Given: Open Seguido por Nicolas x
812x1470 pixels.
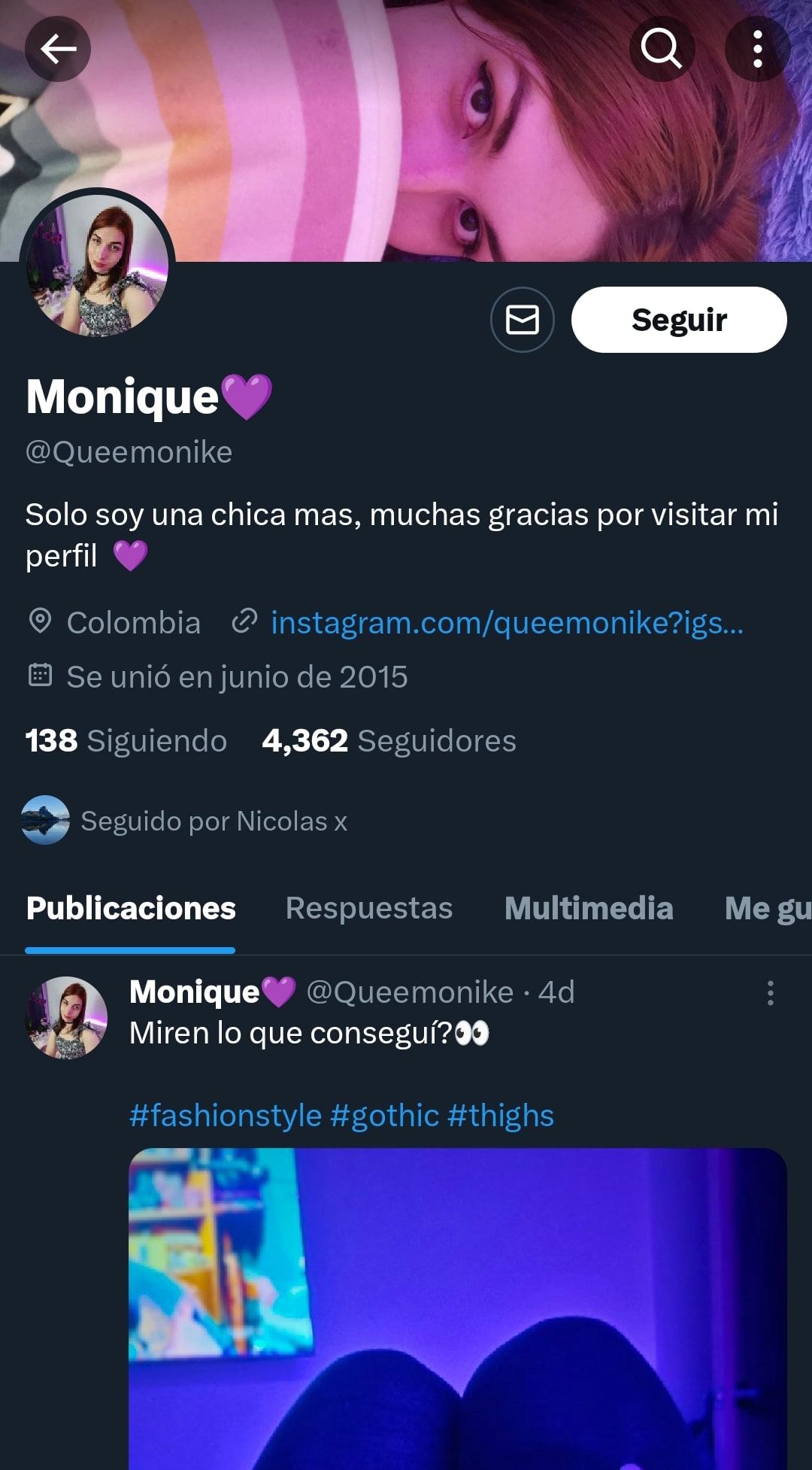Looking at the screenshot, I should click(184, 821).
